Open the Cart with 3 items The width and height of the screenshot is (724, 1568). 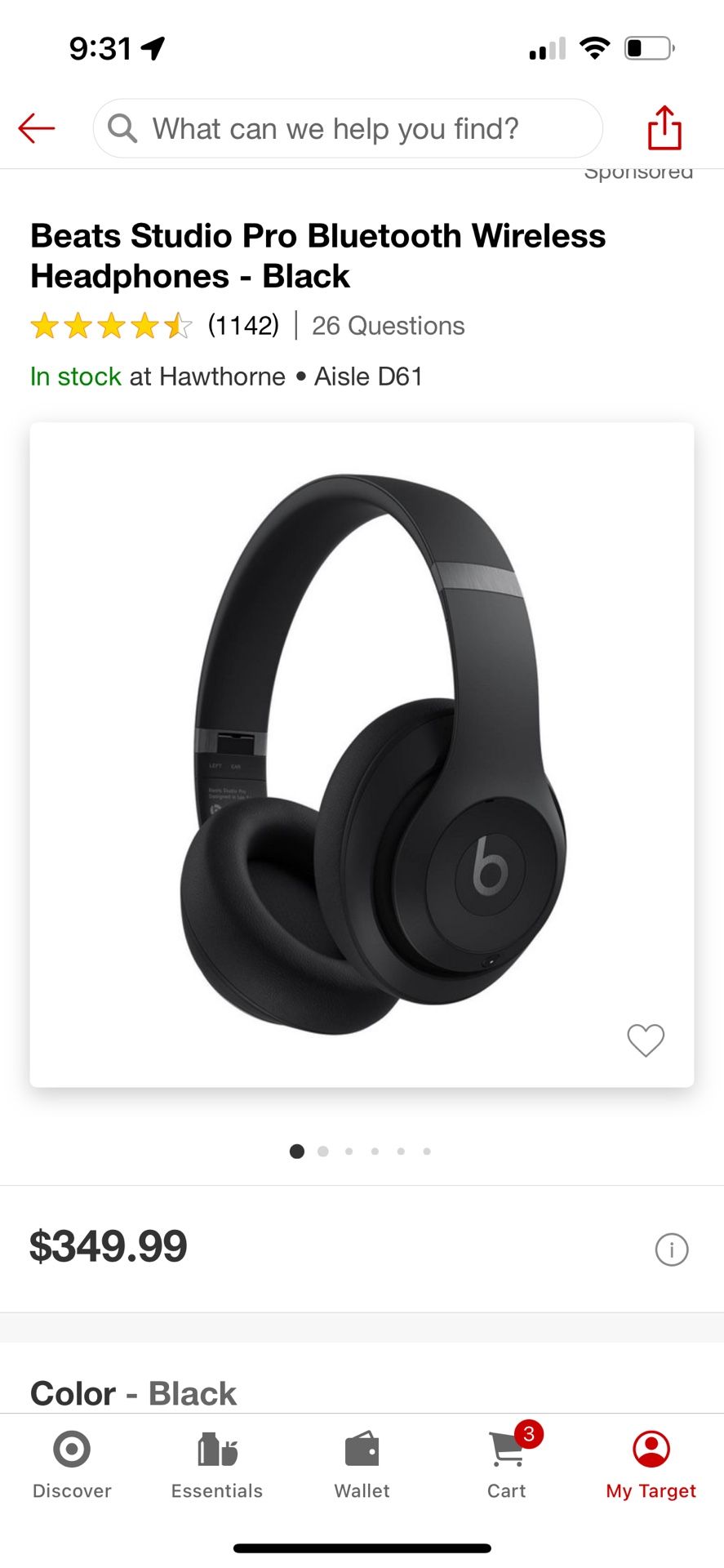tap(507, 1466)
